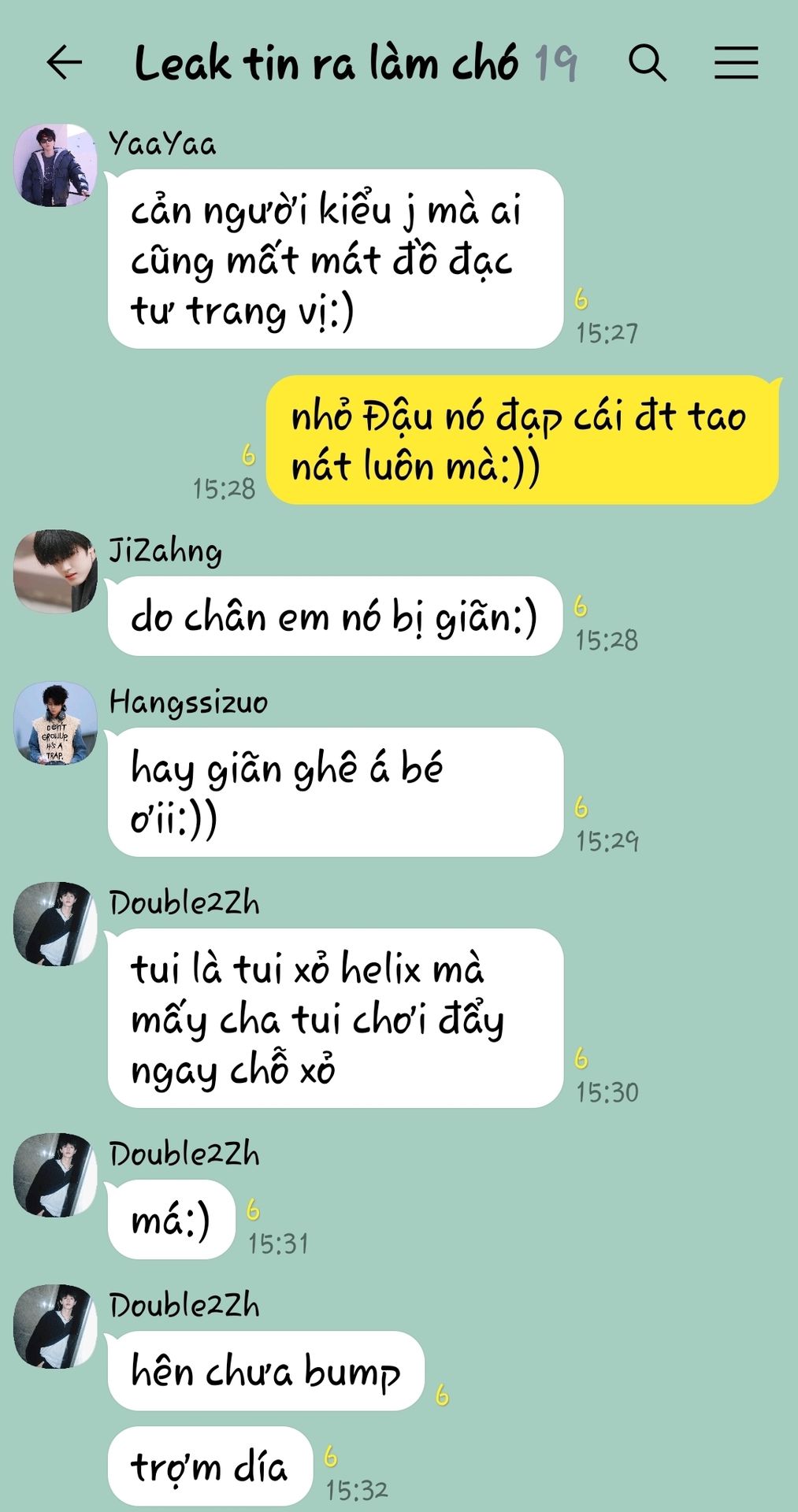Open the chat menu icon
Image resolution: width=798 pixels, height=1512 pixels.
pos(736,63)
